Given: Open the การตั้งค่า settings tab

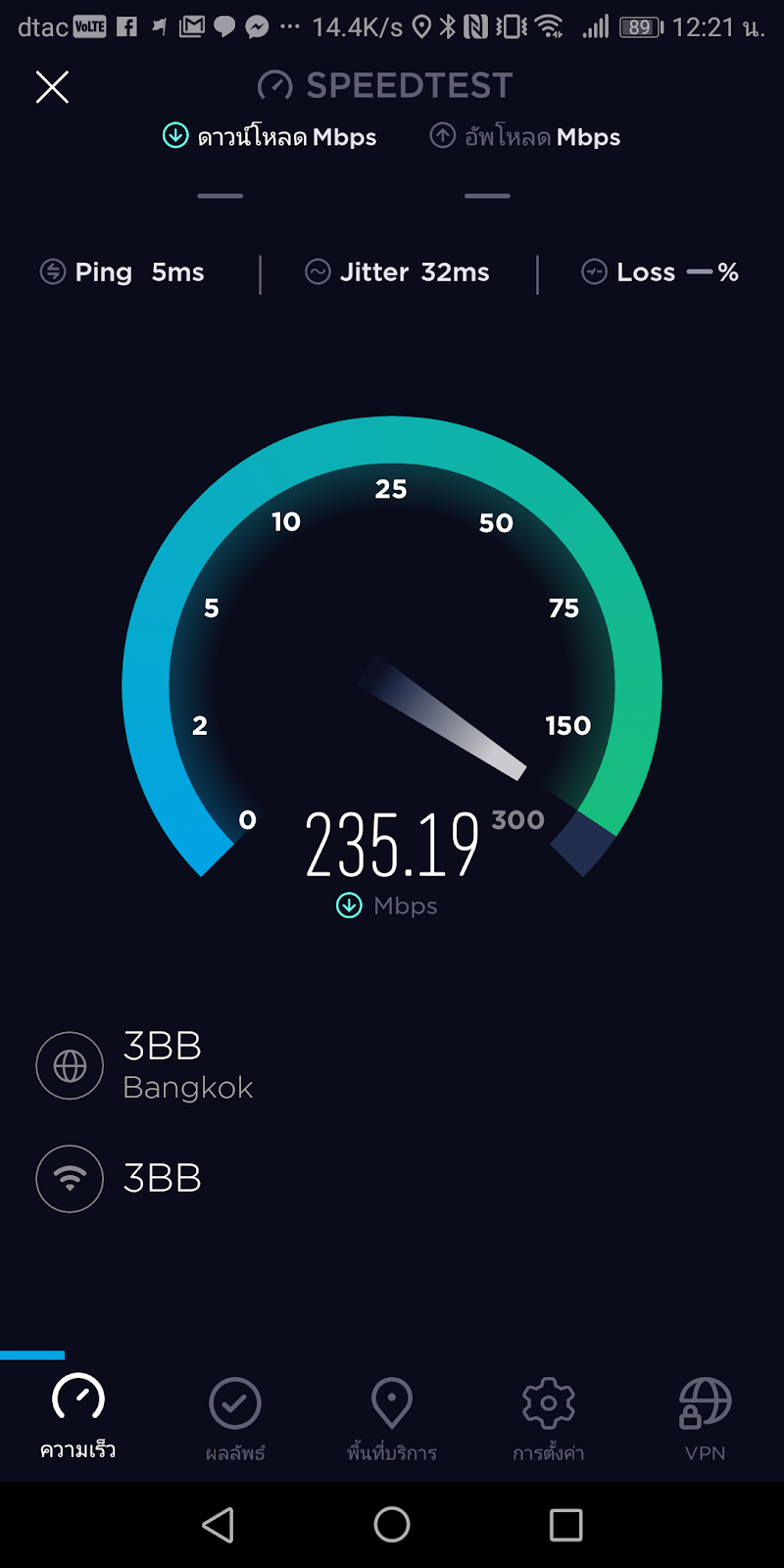Looking at the screenshot, I should pyautogui.click(x=549, y=1417).
